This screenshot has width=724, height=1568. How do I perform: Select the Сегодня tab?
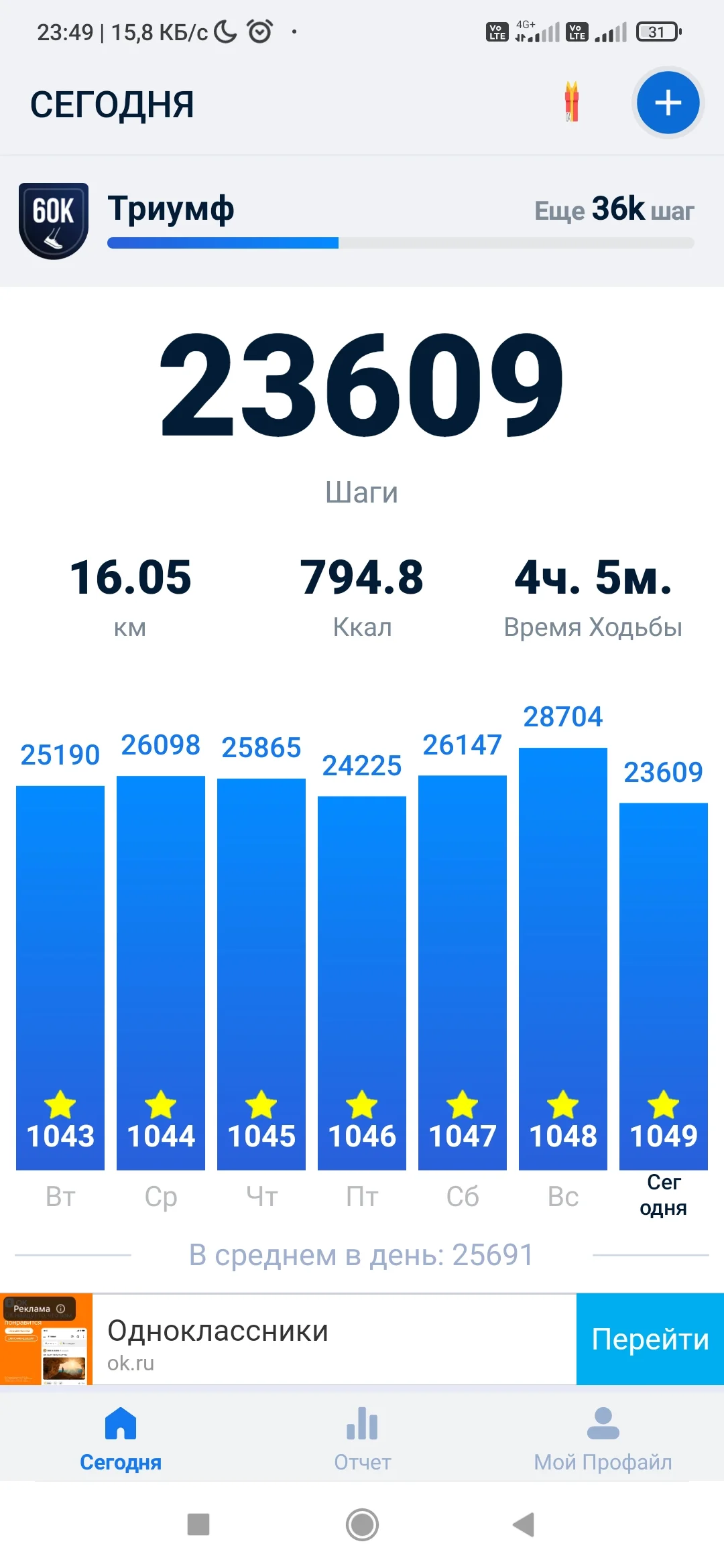pyautogui.click(x=121, y=1437)
